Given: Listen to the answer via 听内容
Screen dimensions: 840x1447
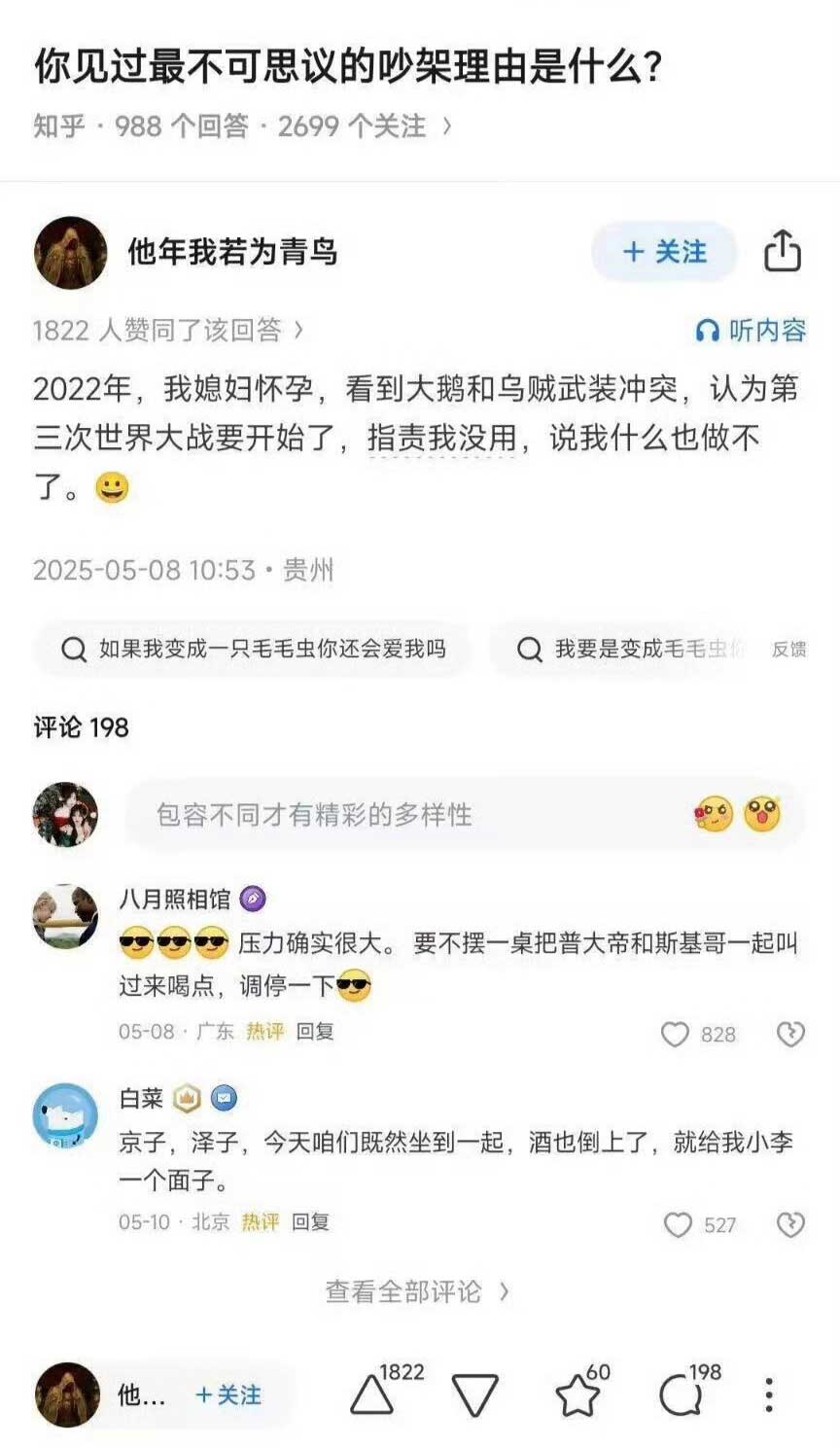Looking at the screenshot, I should tap(752, 331).
